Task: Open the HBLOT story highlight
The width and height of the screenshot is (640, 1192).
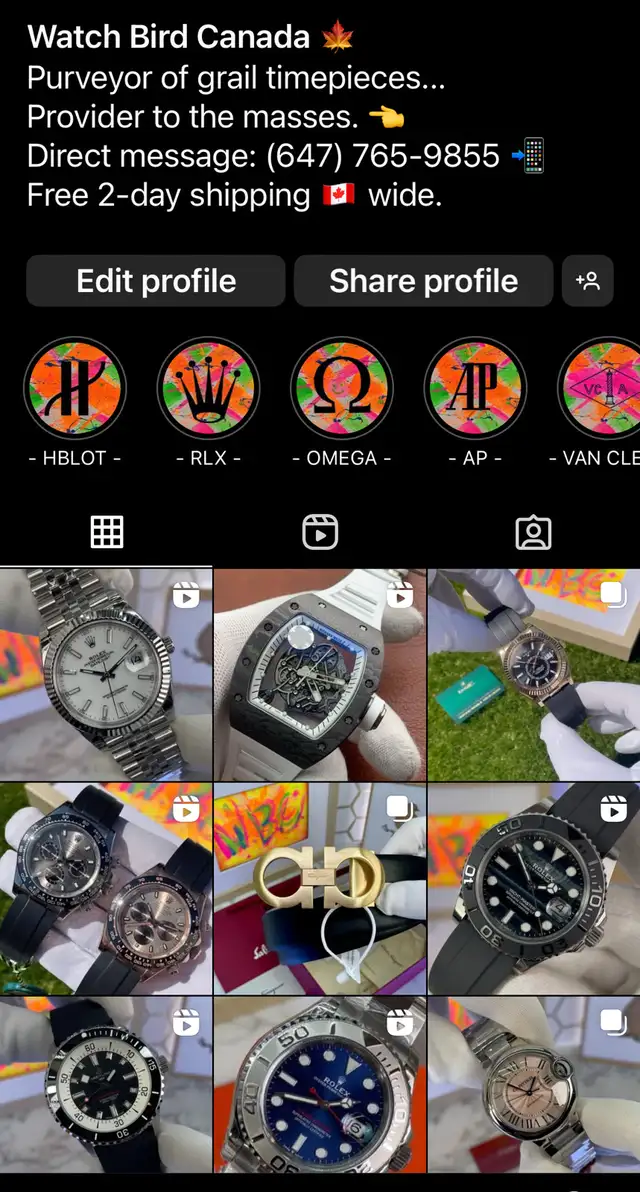Action: click(74, 388)
